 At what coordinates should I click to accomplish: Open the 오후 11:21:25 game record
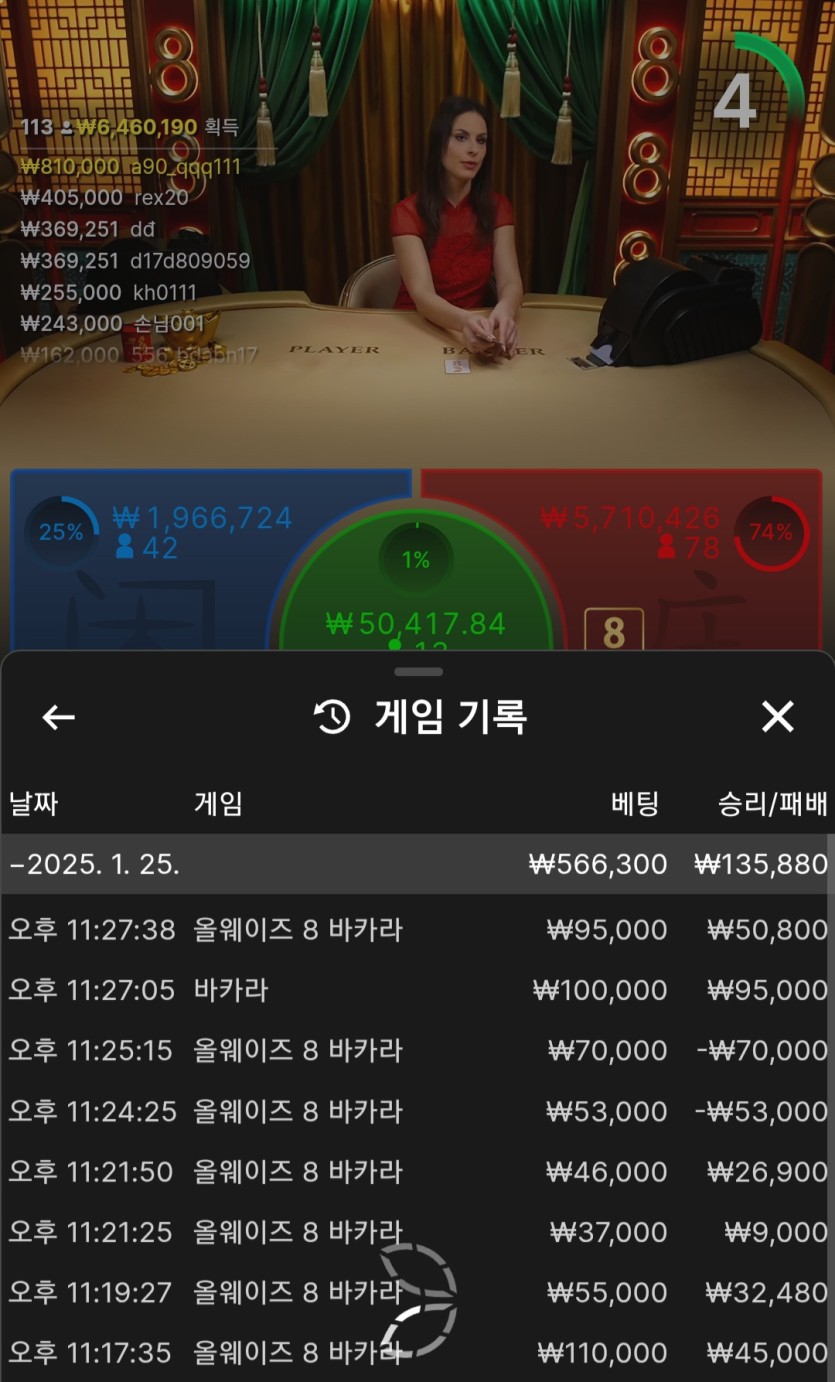click(x=417, y=1232)
